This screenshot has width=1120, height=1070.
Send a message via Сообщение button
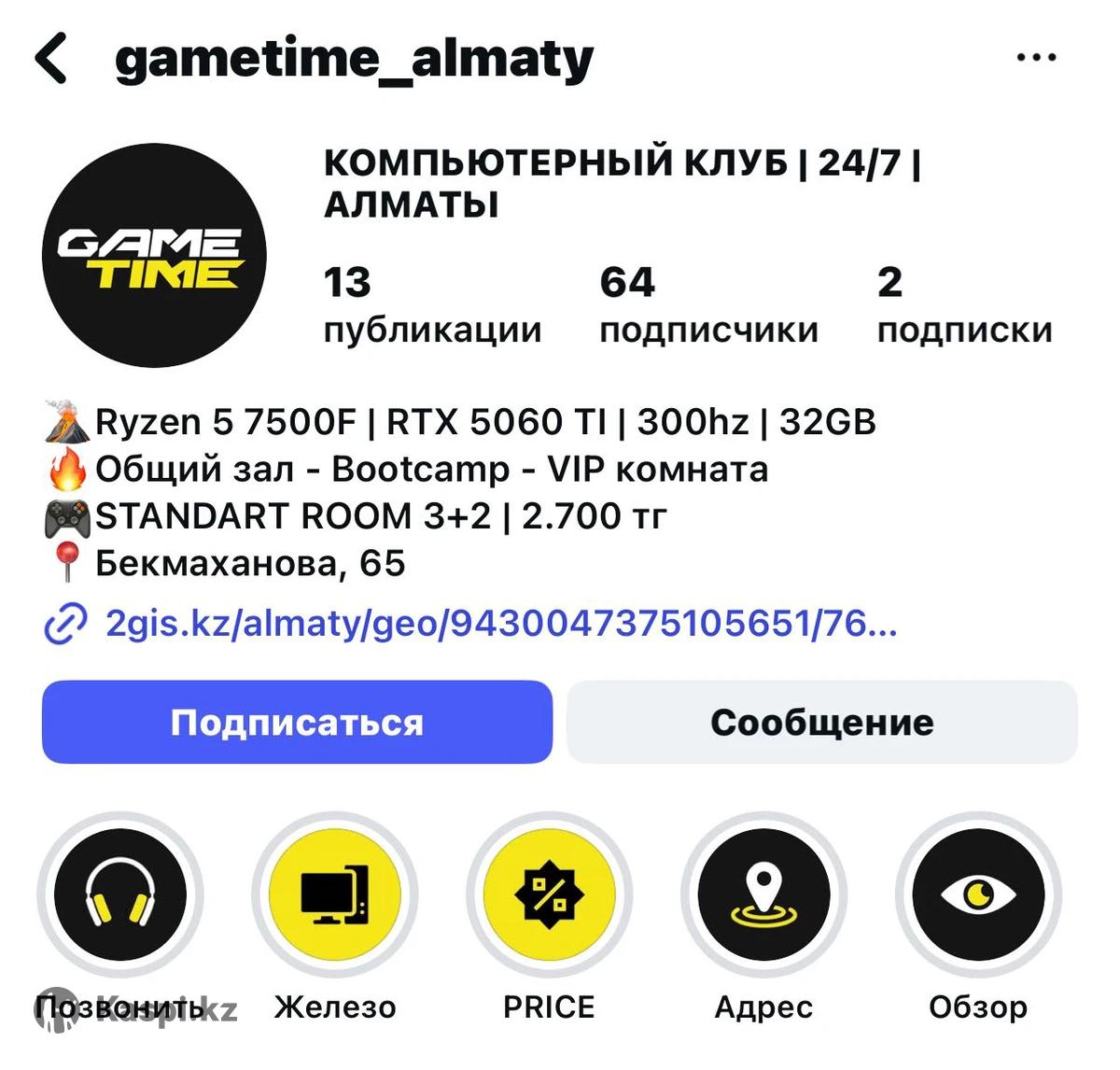click(821, 722)
